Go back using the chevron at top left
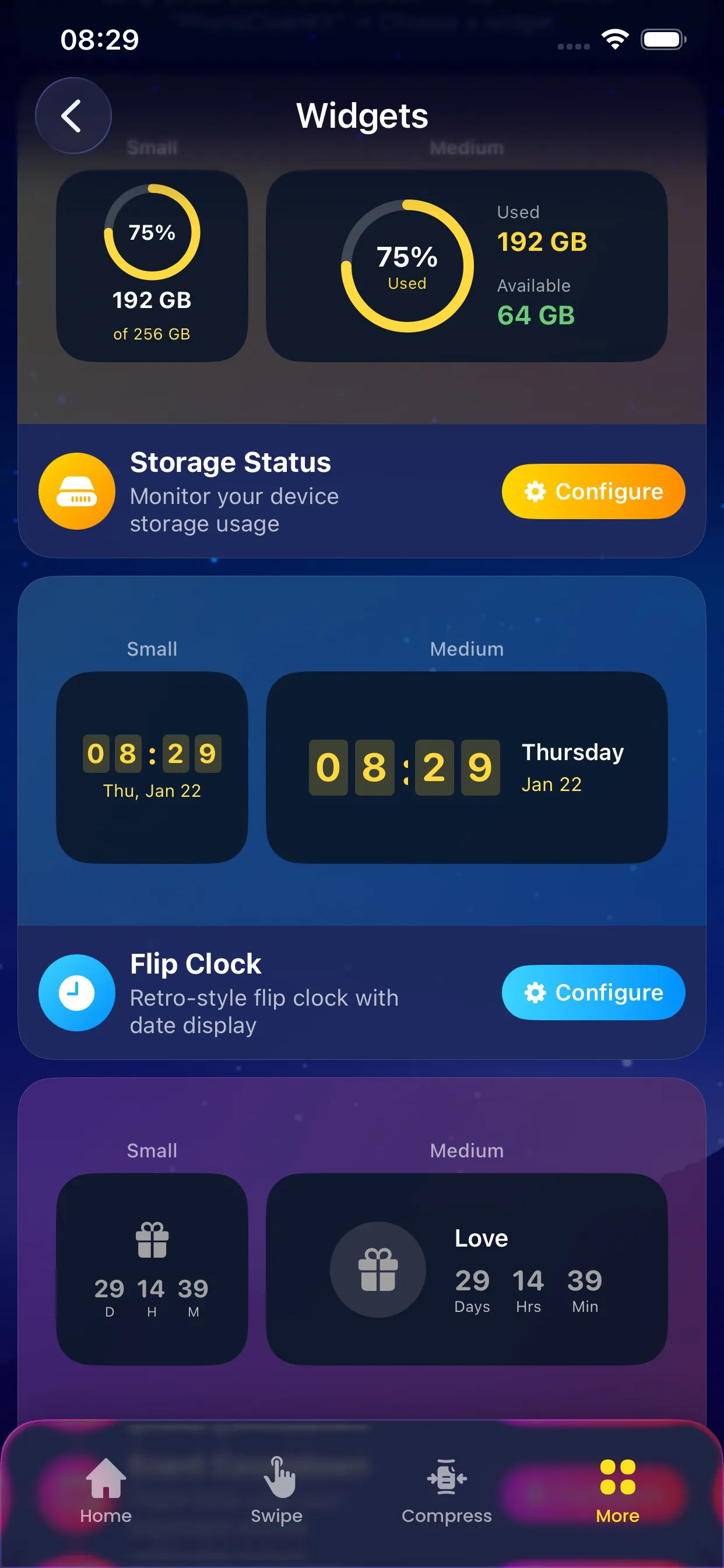Viewport: 724px width, 1568px height. pyautogui.click(x=72, y=115)
